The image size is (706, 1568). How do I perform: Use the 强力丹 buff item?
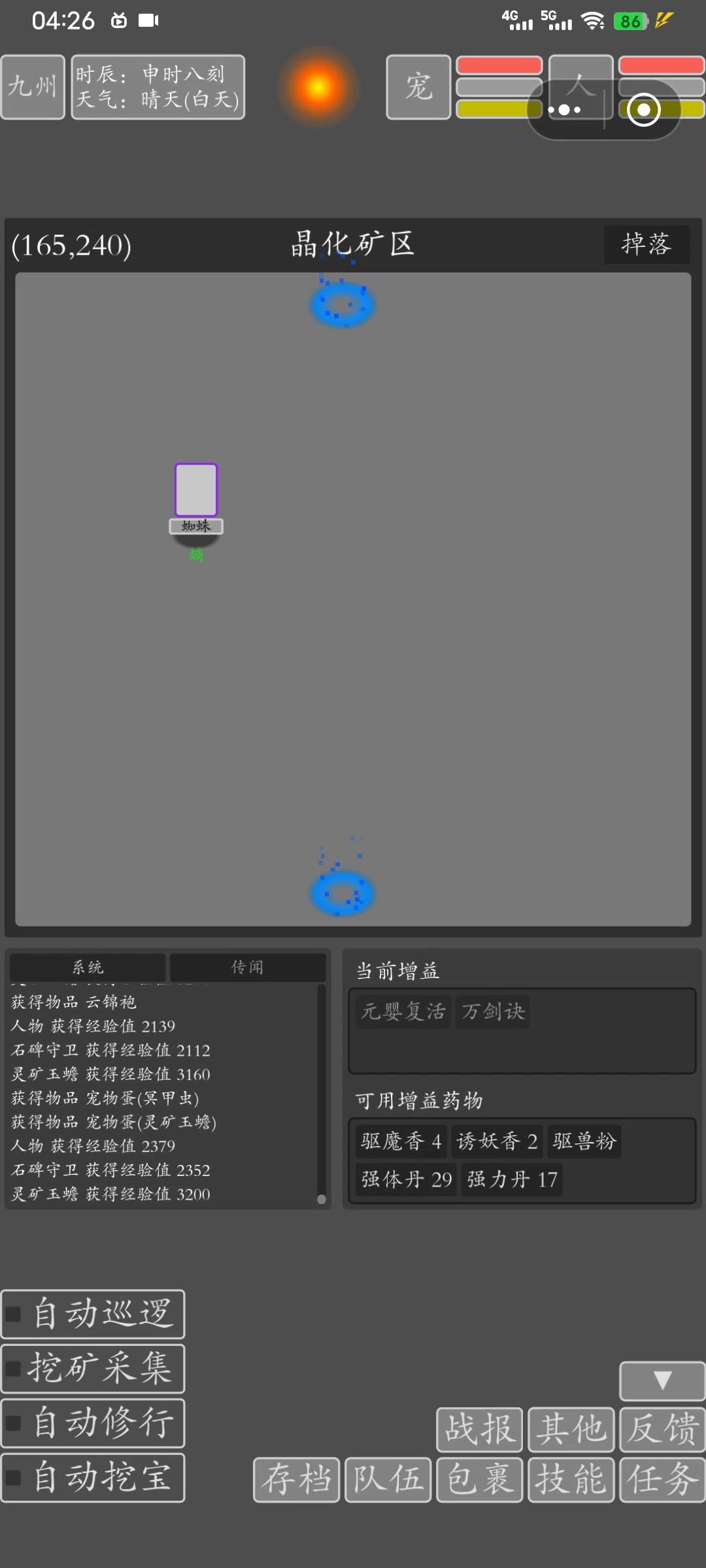(x=511, y=1179)
